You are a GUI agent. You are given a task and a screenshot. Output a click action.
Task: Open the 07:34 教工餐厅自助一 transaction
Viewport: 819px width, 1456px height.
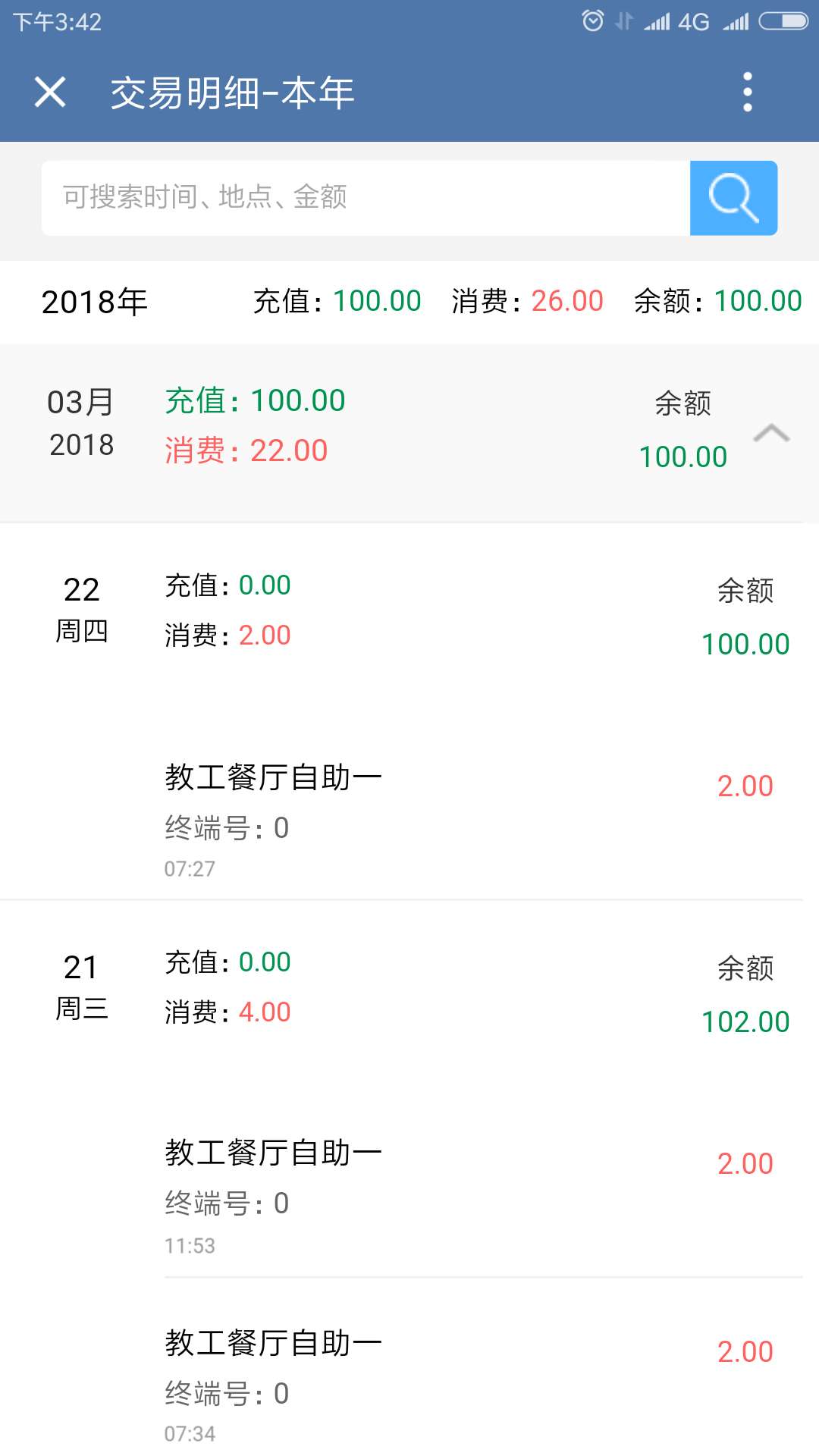click(470, 1384)
